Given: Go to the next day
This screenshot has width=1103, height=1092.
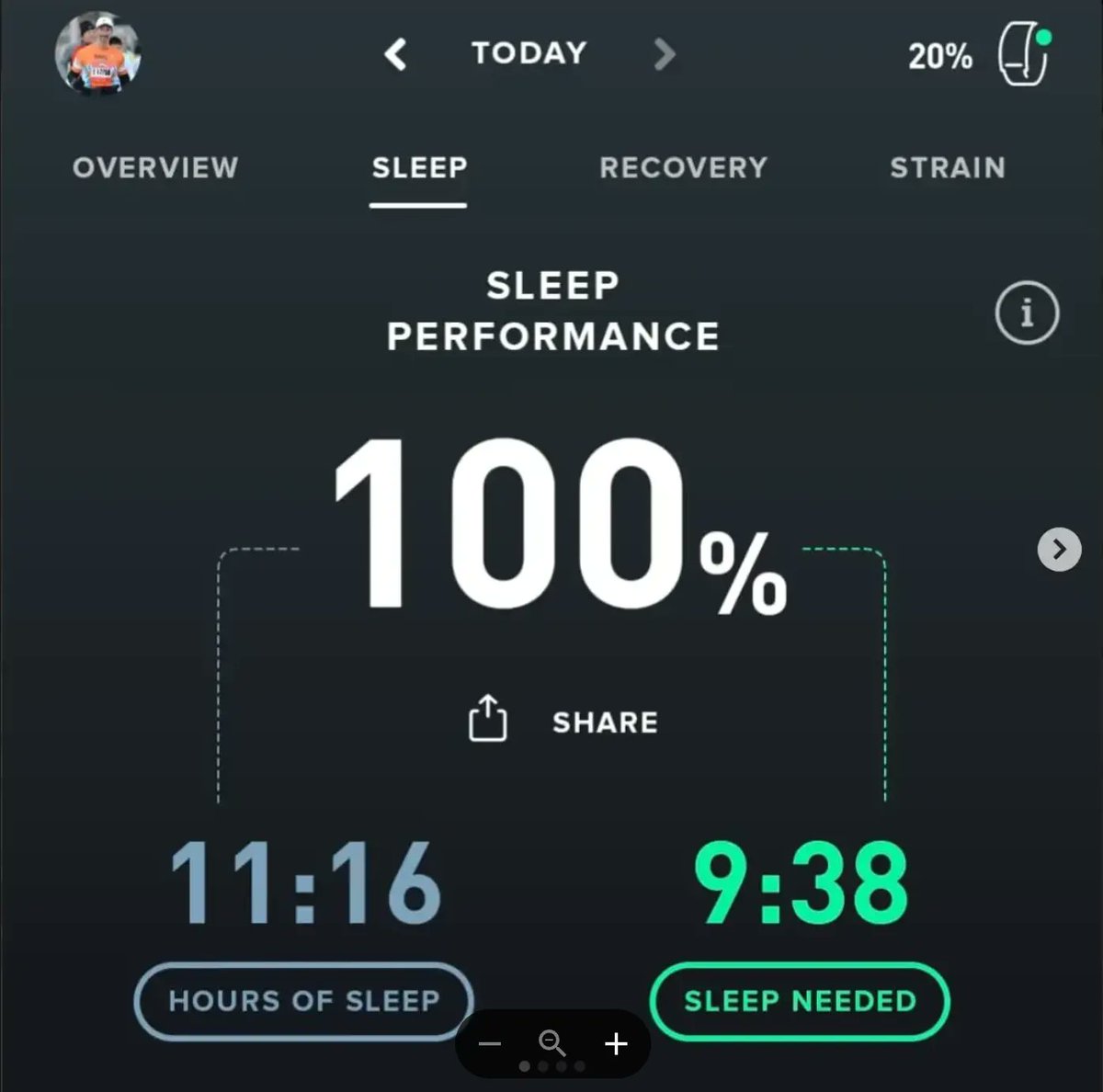Looking at the screenshot, I should (664, 54).
